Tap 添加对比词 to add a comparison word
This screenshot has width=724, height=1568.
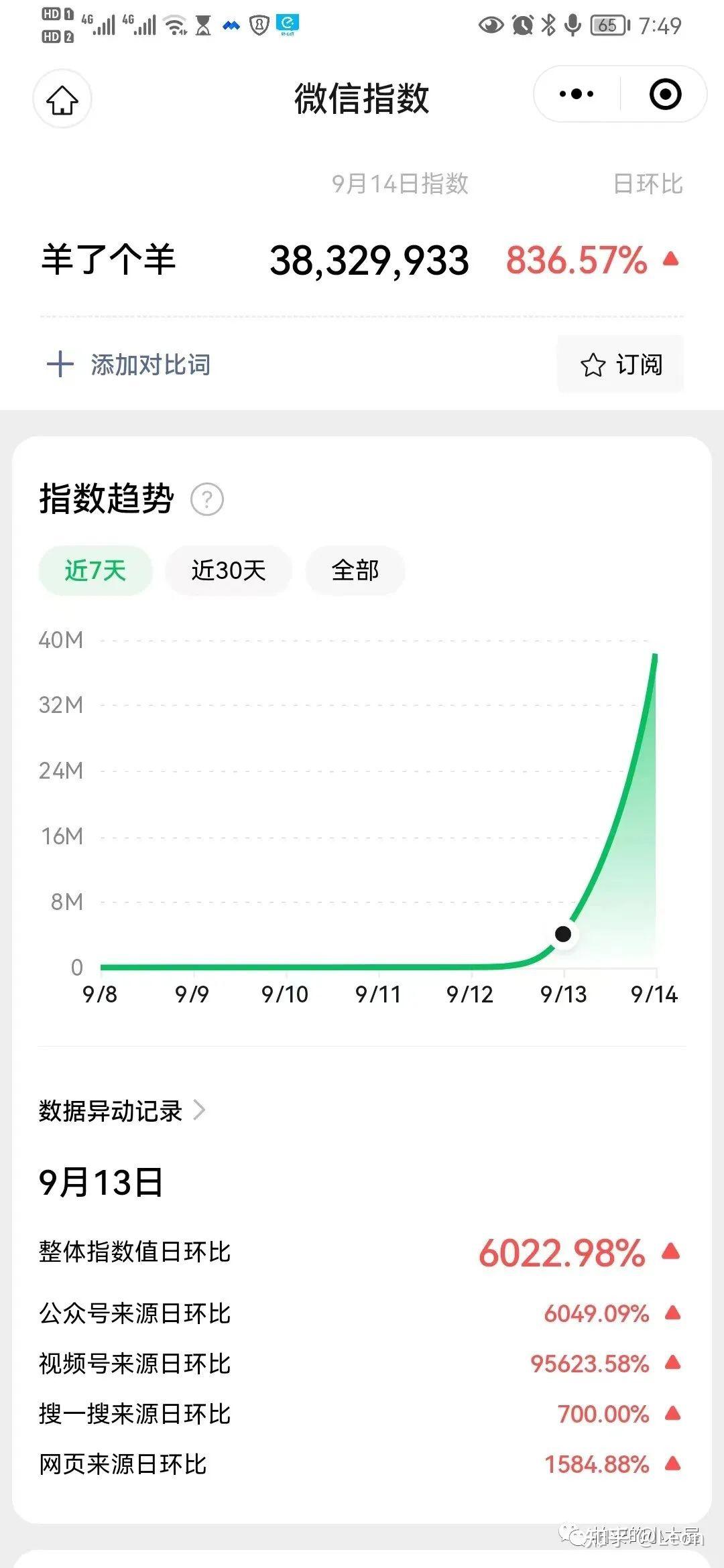pyautogui.click(x=129, y=365)
